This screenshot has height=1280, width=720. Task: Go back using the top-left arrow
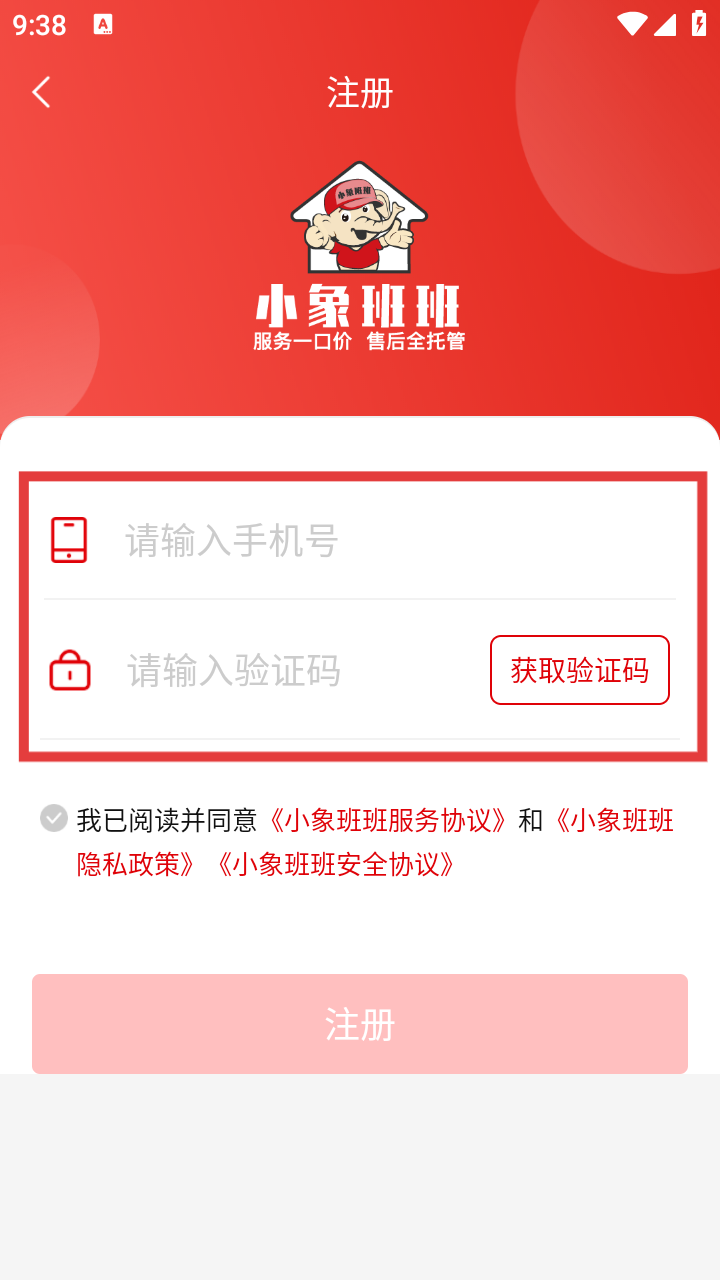click(x=41, y=93)
